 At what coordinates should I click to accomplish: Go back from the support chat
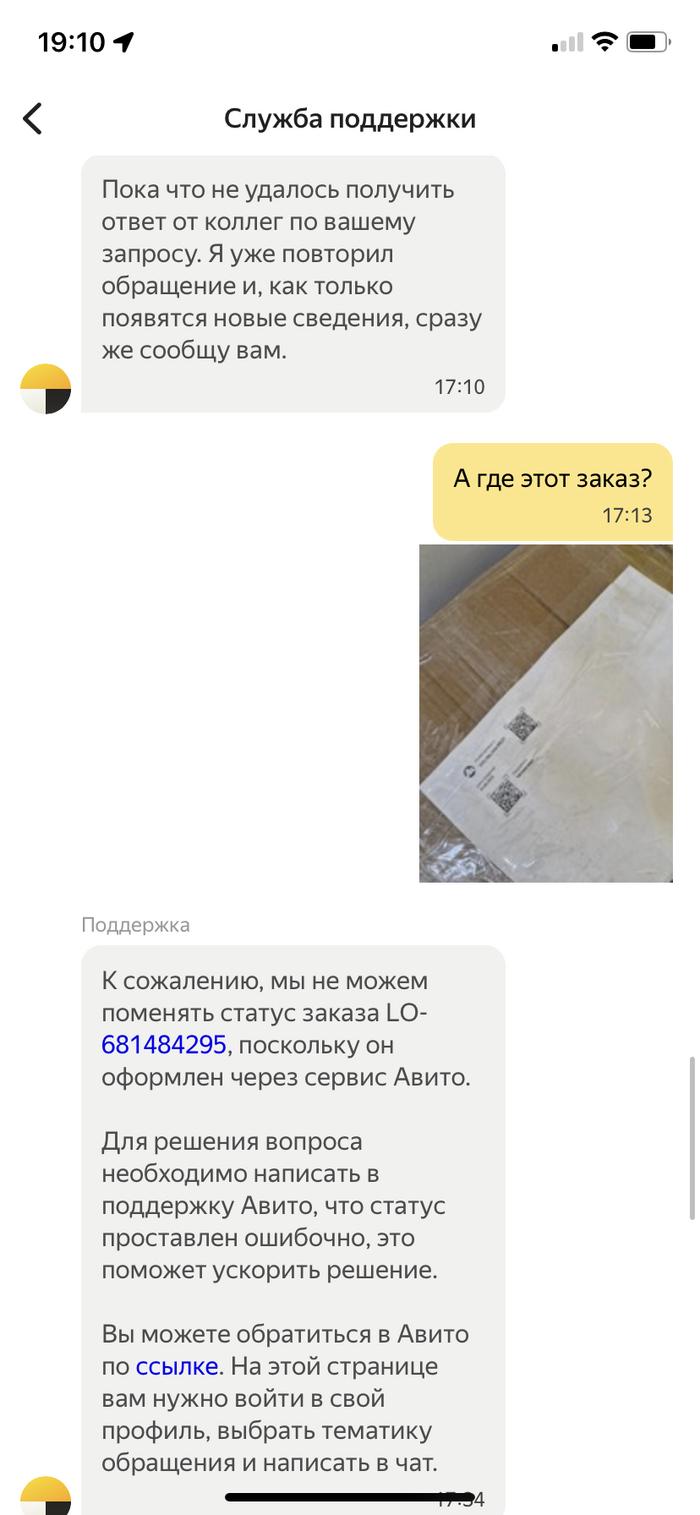[33, 119]
